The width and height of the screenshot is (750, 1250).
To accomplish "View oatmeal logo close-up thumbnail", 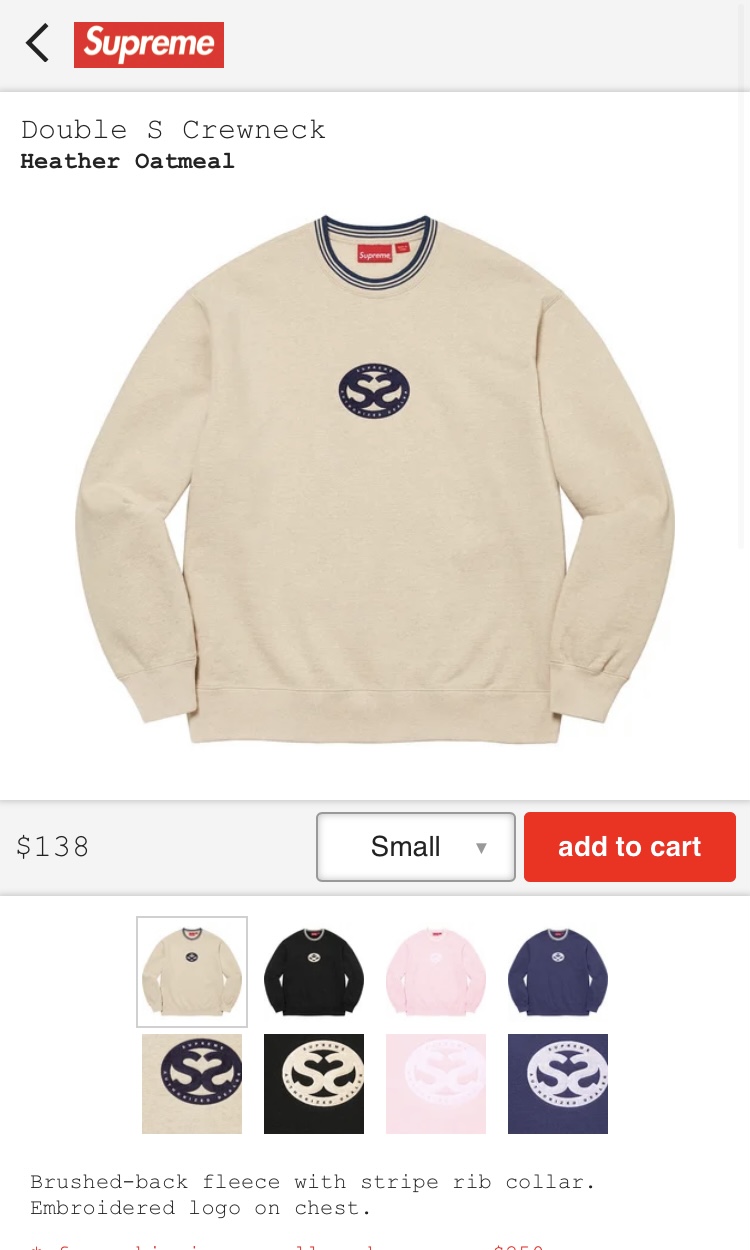I will [192, 1084].
